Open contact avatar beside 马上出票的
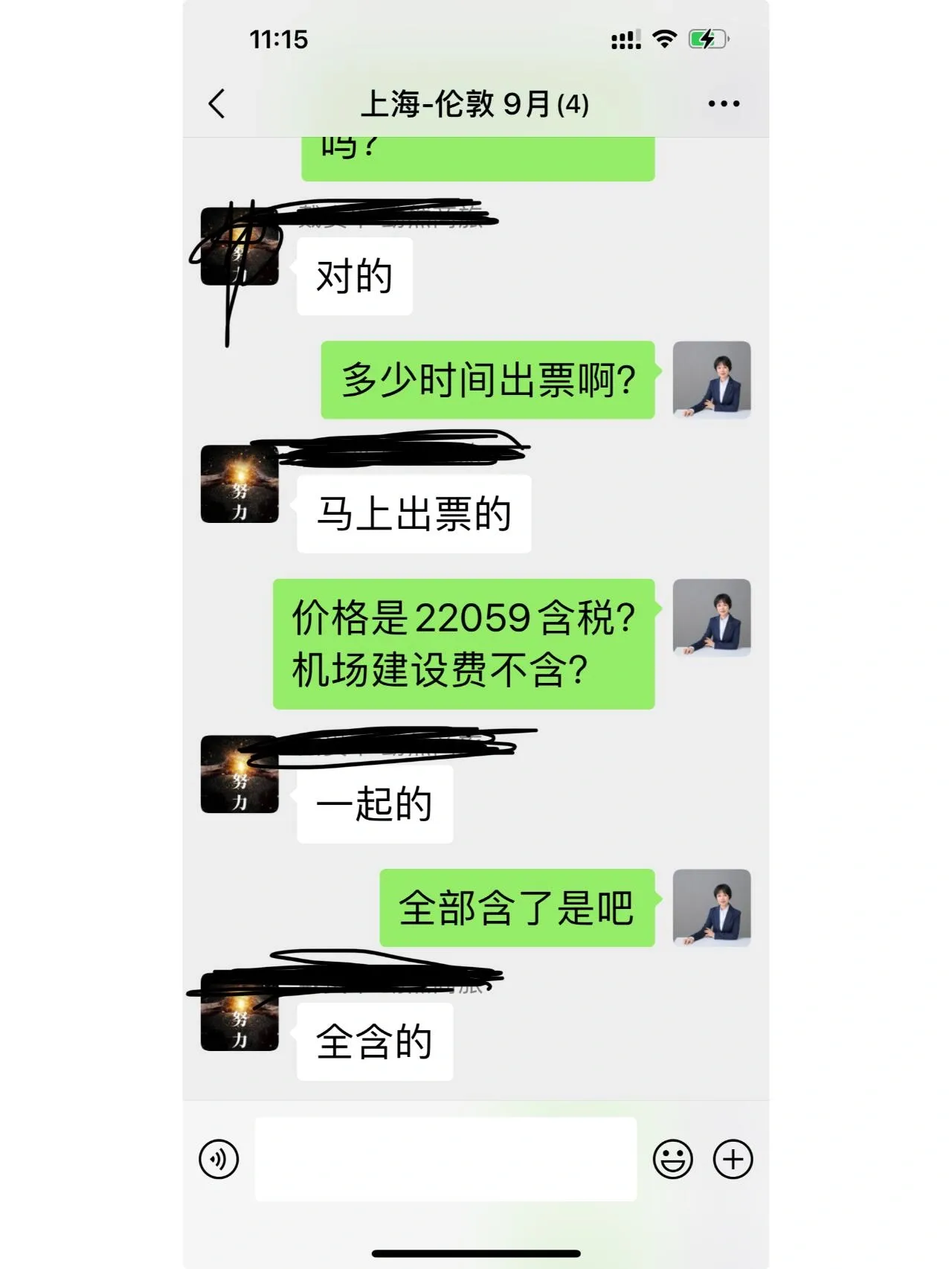This screenshot has width=952, height=1269. pyautogui.click(x=239, y=484)
